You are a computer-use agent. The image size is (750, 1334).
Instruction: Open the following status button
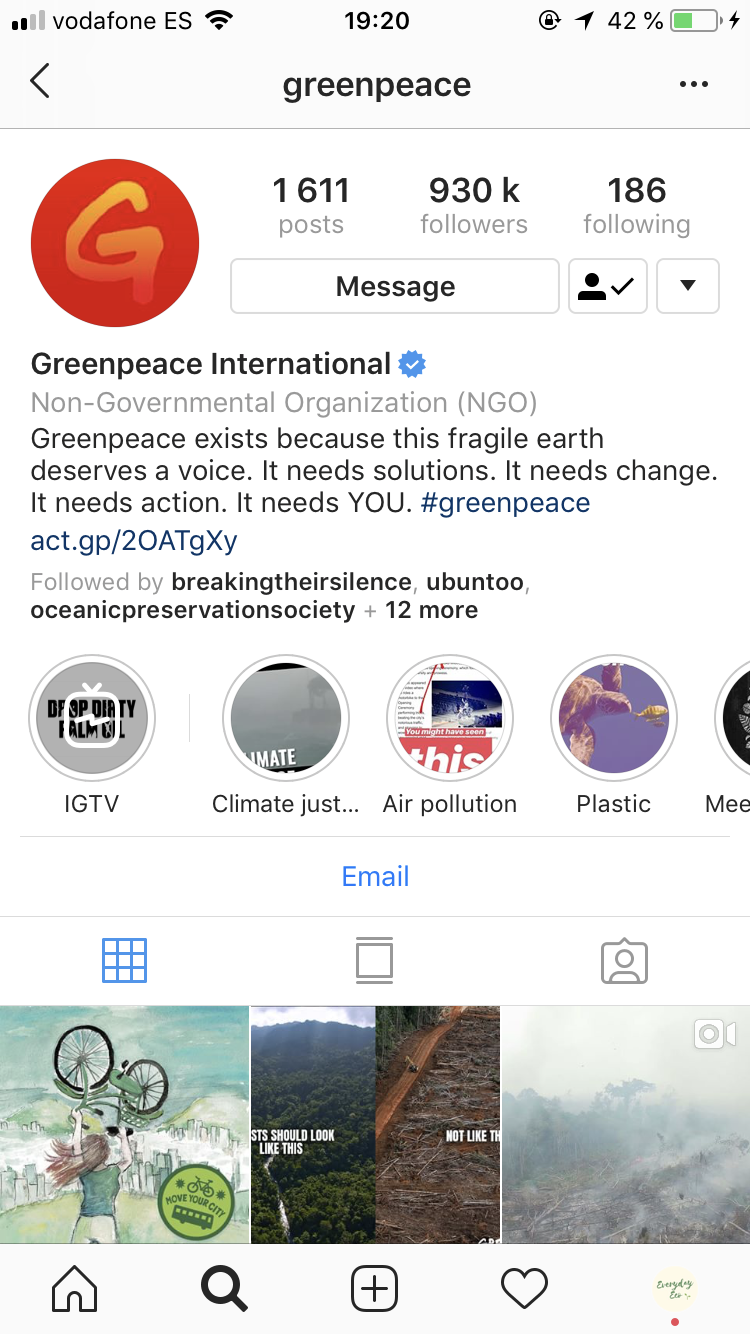pyautogui.click(x=608, y=287)
